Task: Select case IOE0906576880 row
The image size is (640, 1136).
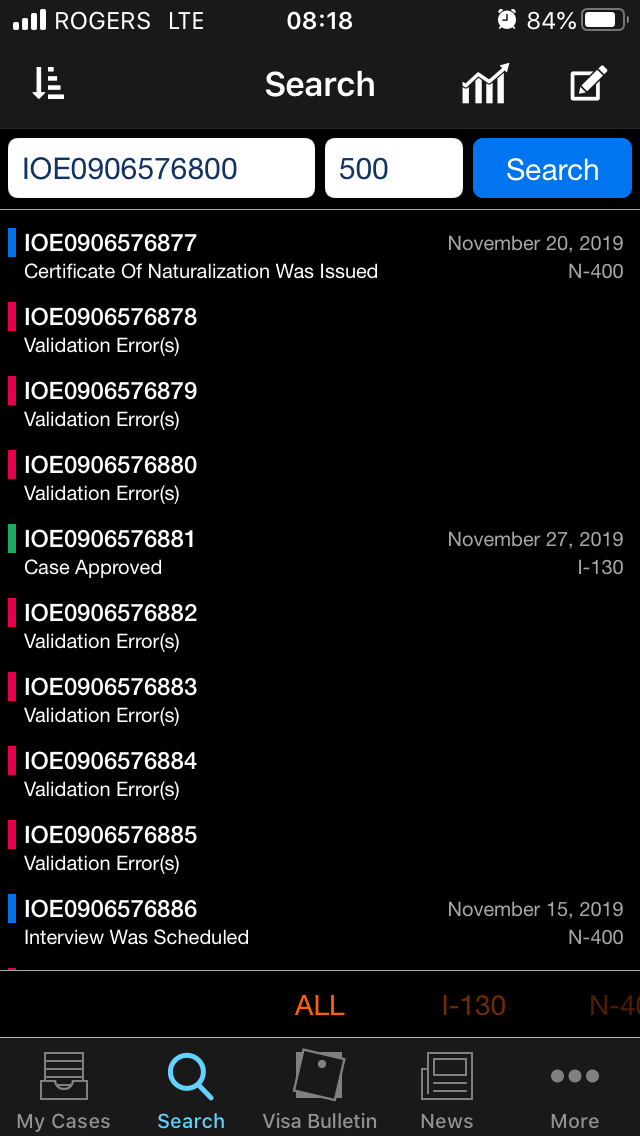Action: [320, 478]
